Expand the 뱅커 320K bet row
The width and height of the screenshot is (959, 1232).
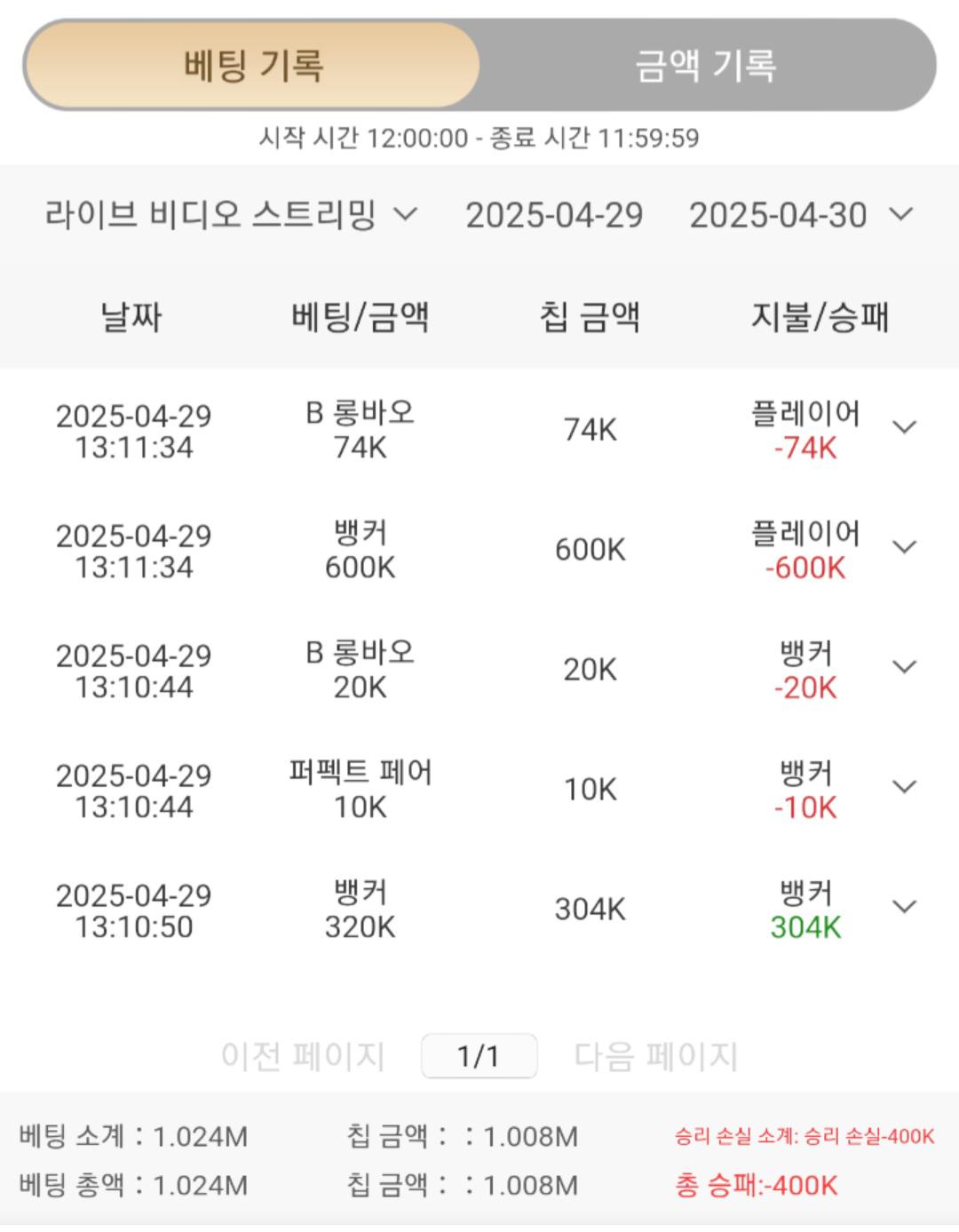(904, 907)
